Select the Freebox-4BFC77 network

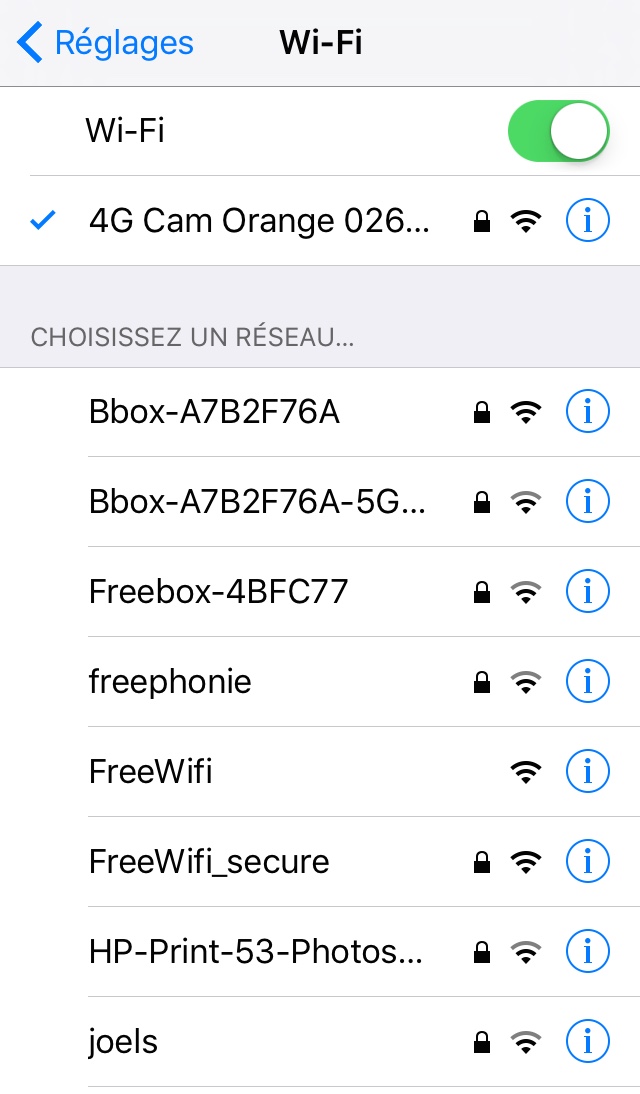[x=219, y=592]
